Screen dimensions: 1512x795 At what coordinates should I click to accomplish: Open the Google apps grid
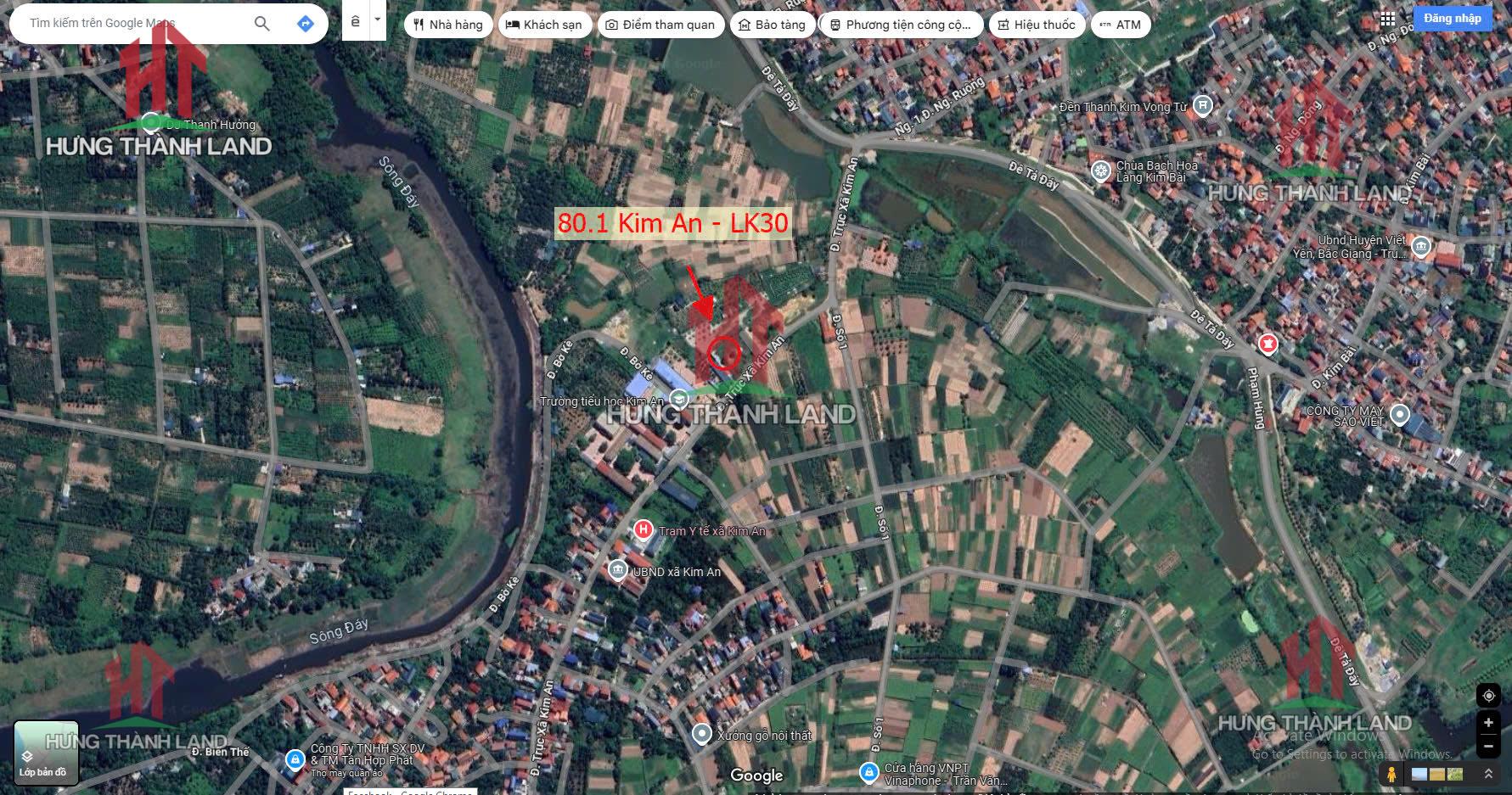(1388, 19)
